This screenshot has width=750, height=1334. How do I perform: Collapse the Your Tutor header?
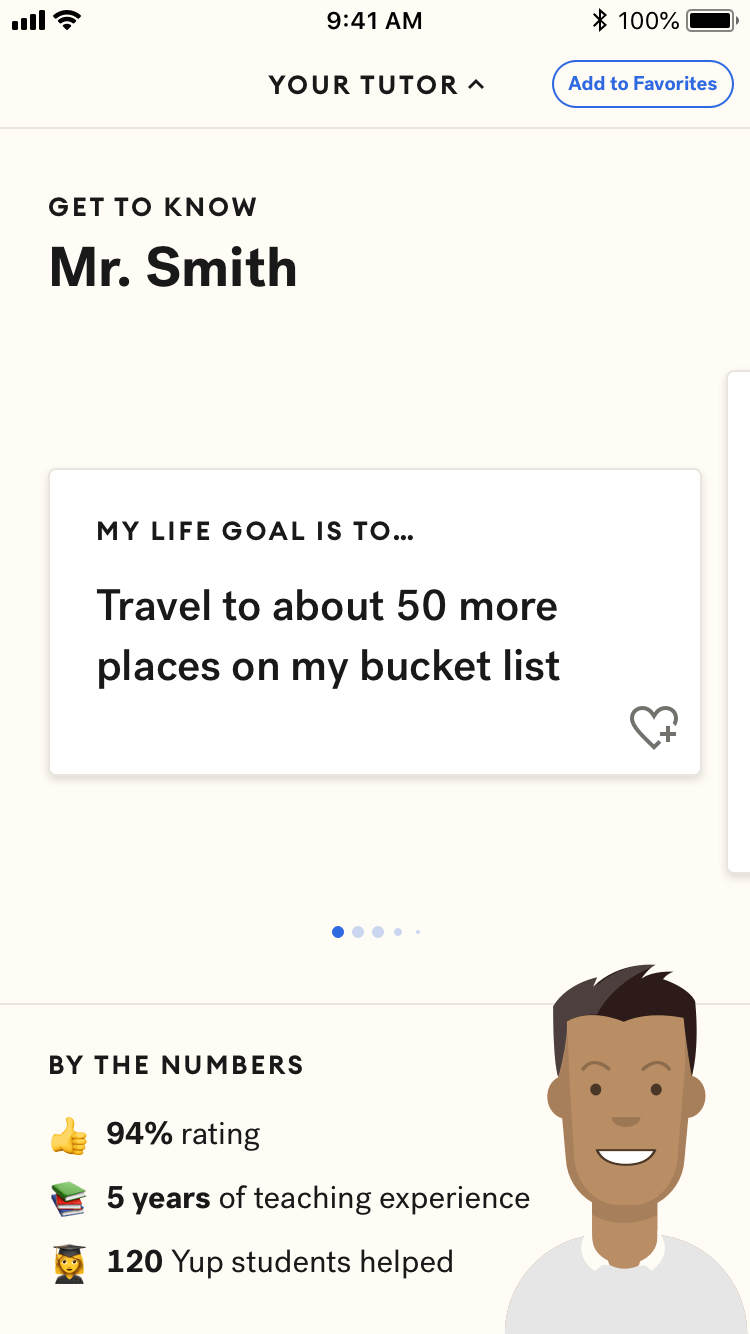[376, 85]
